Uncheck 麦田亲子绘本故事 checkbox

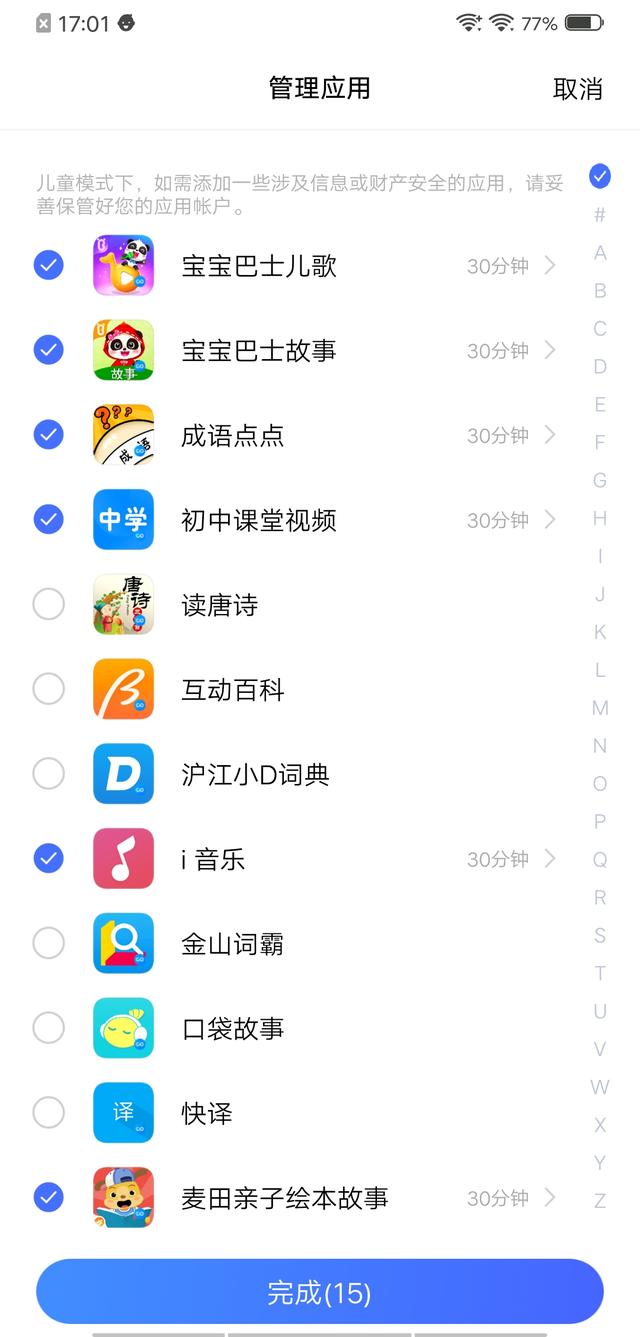pos(48,1197)
